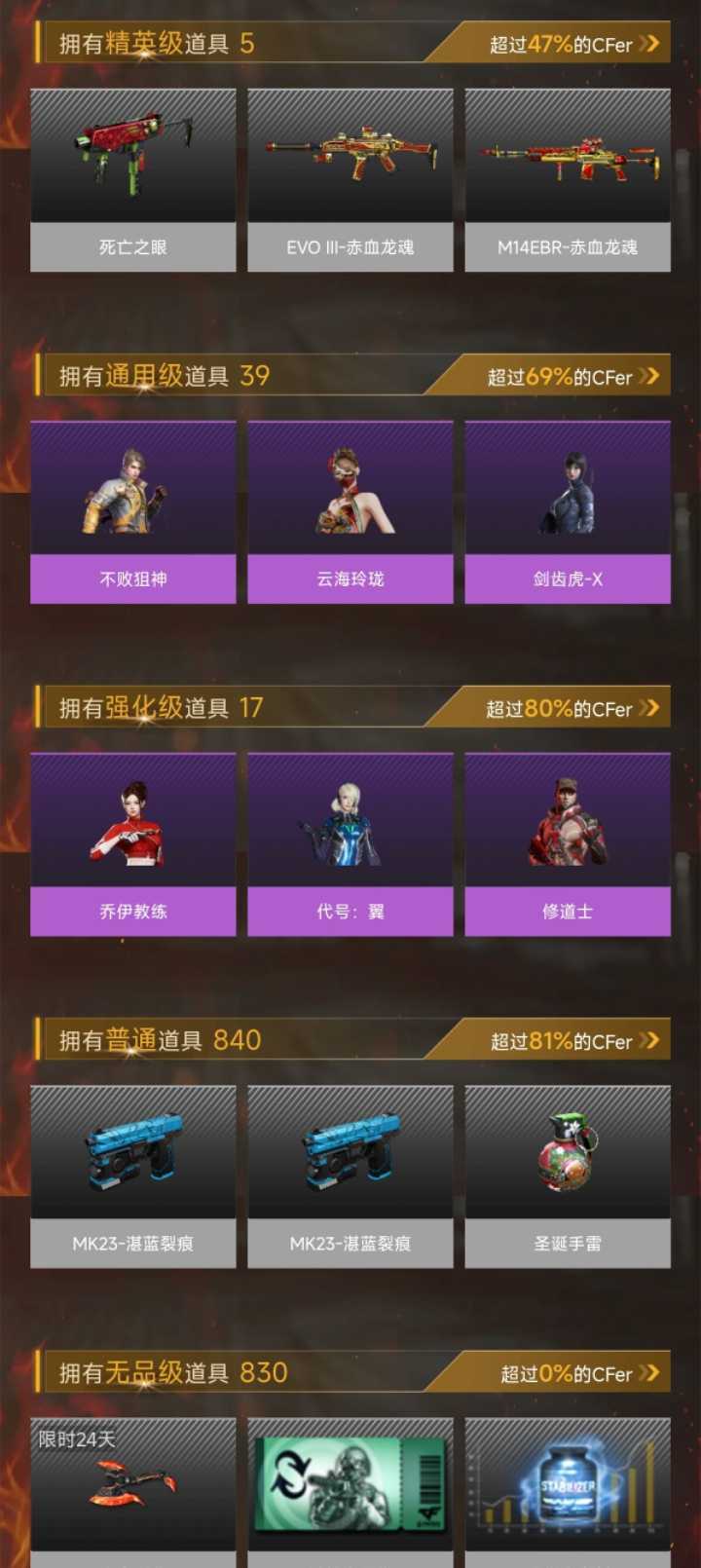Screen dimensions: 701x1568
Task: Expand the 强化级道具 section arrow
Action: 649,708
